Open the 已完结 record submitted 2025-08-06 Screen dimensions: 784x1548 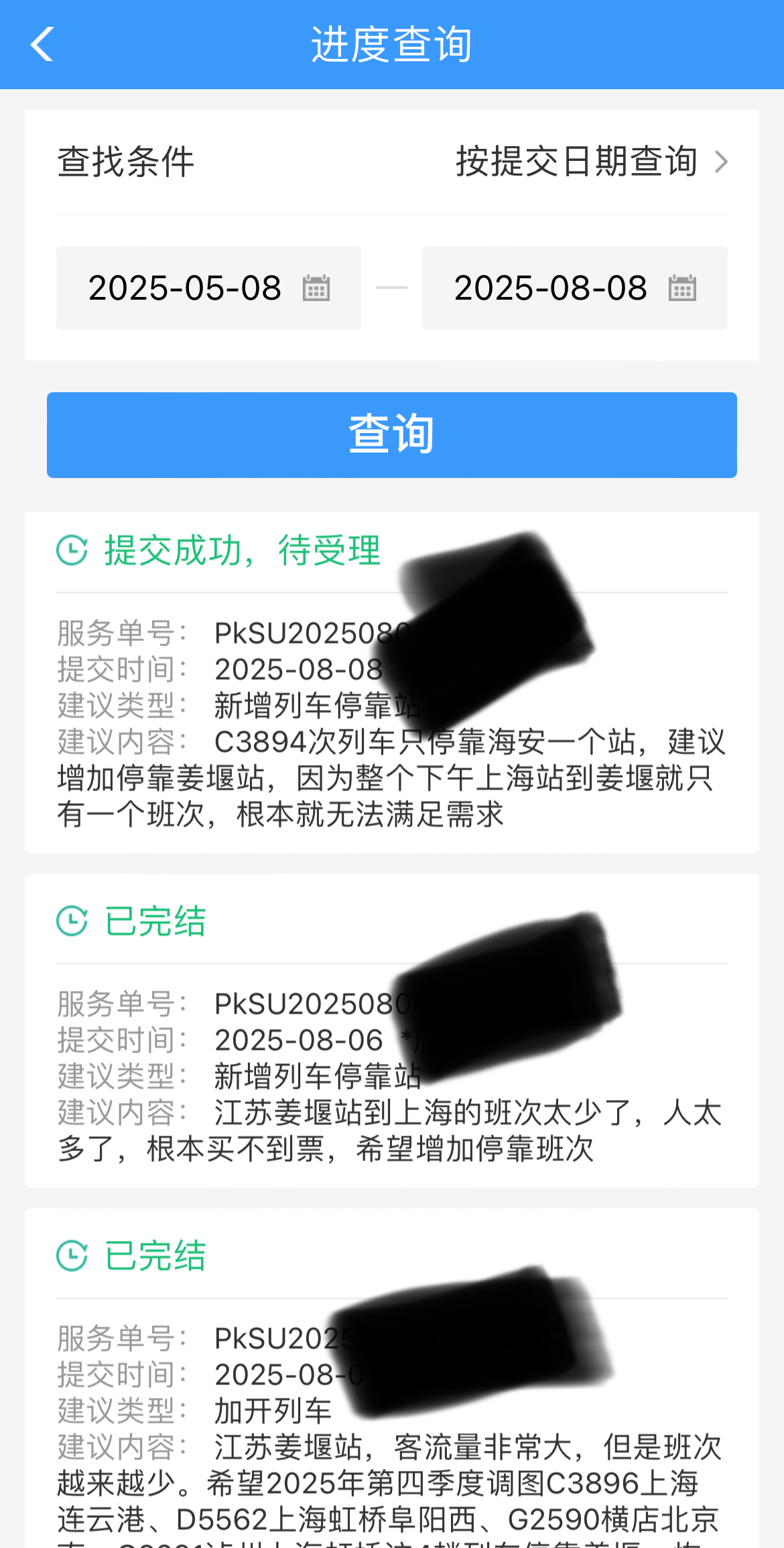tap(392, 1030)
